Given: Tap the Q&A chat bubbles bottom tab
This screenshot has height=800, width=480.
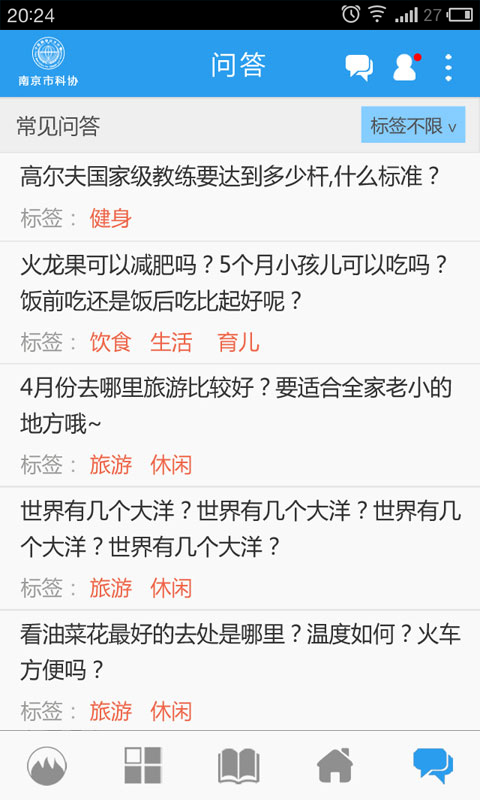Looking at the screenshot, I should tap(433, 765).
